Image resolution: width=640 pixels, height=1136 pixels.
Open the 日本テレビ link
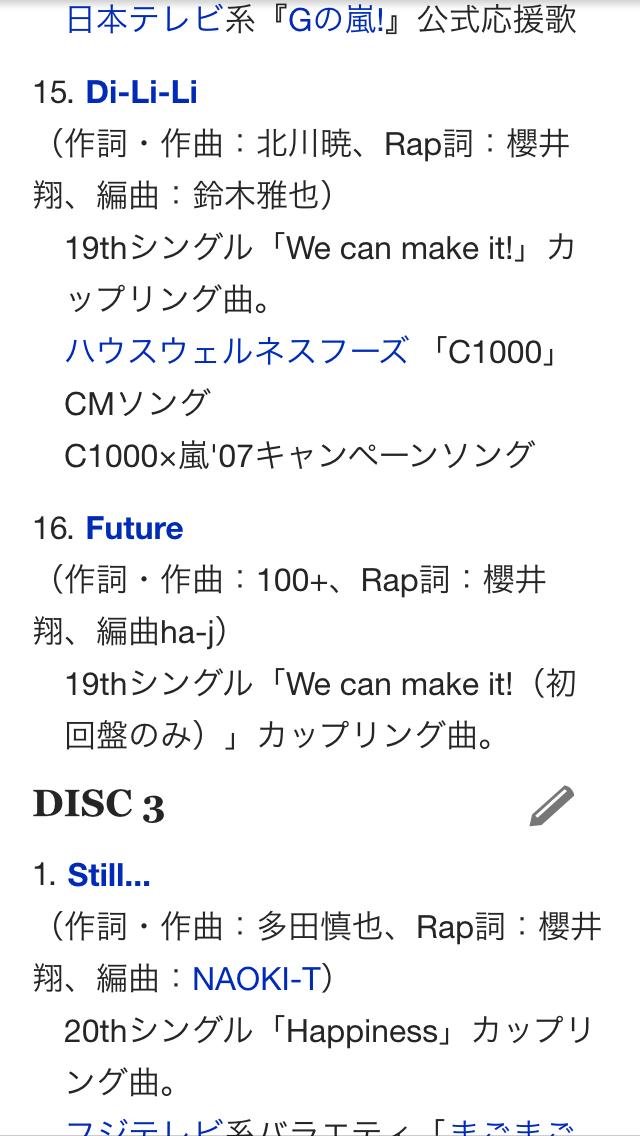pyautogui.click(x=144, y=18)
